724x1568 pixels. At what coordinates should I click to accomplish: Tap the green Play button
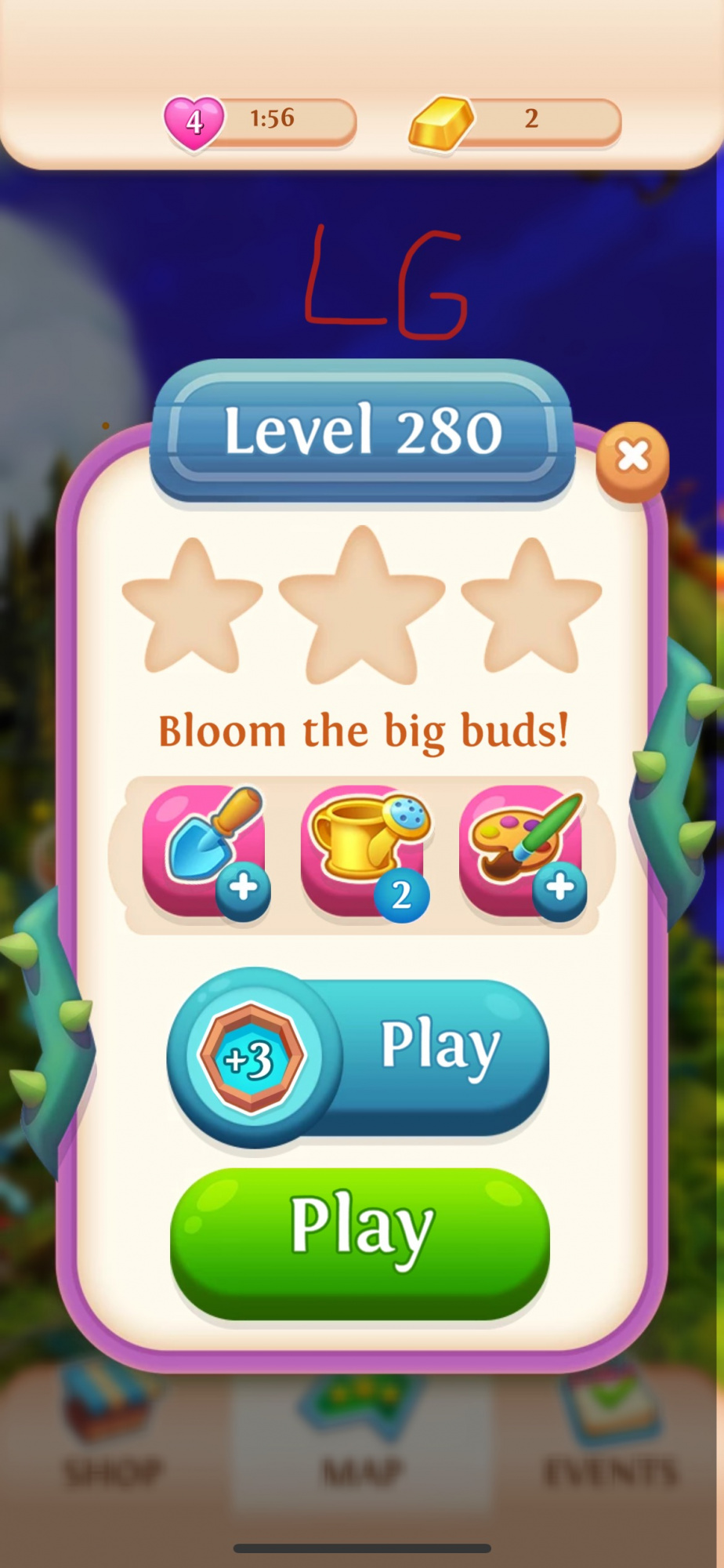360,1243
